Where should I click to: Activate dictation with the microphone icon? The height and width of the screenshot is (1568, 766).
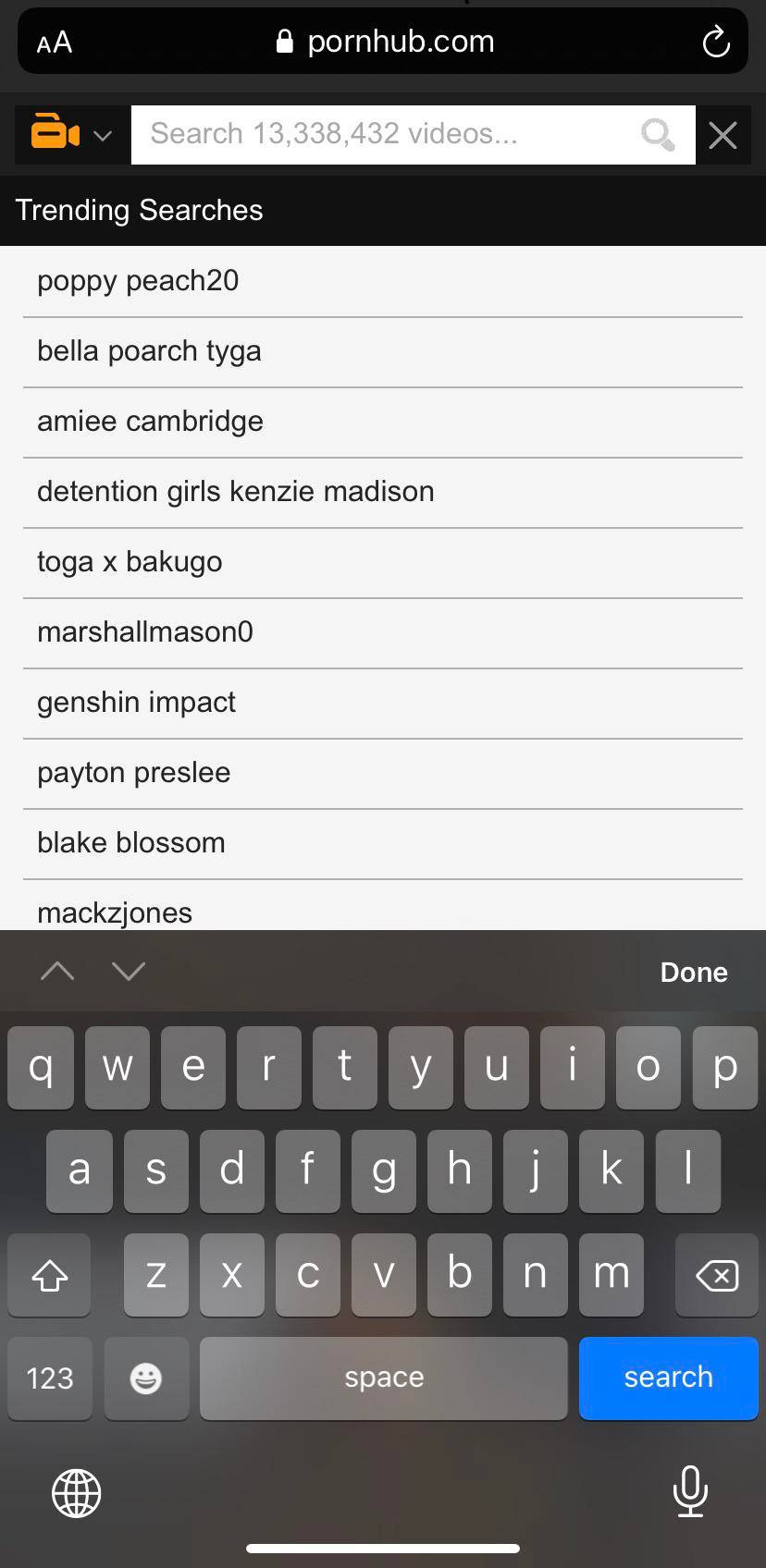[x=690, y=1491]
